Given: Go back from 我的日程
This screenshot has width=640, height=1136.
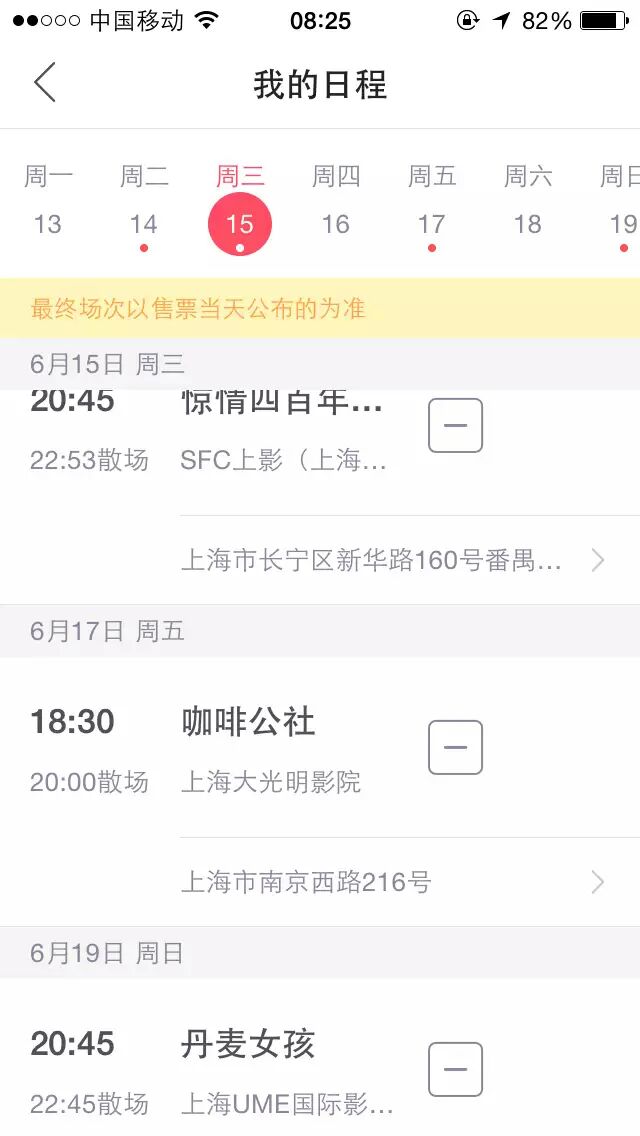Looking at the screenshot, I should tap(45, 83).
